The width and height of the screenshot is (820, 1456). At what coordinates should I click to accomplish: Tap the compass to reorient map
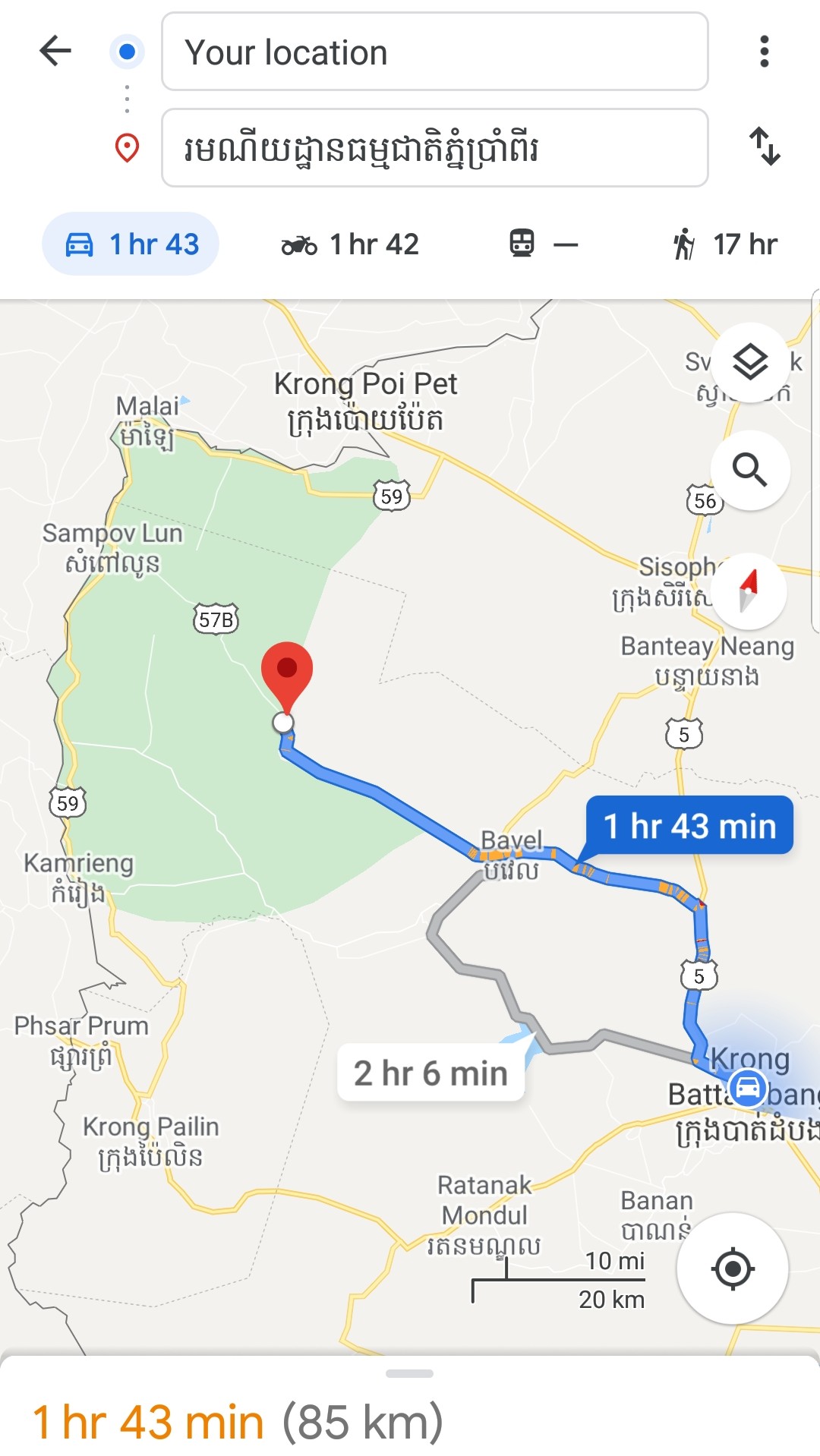pos(749,591)
